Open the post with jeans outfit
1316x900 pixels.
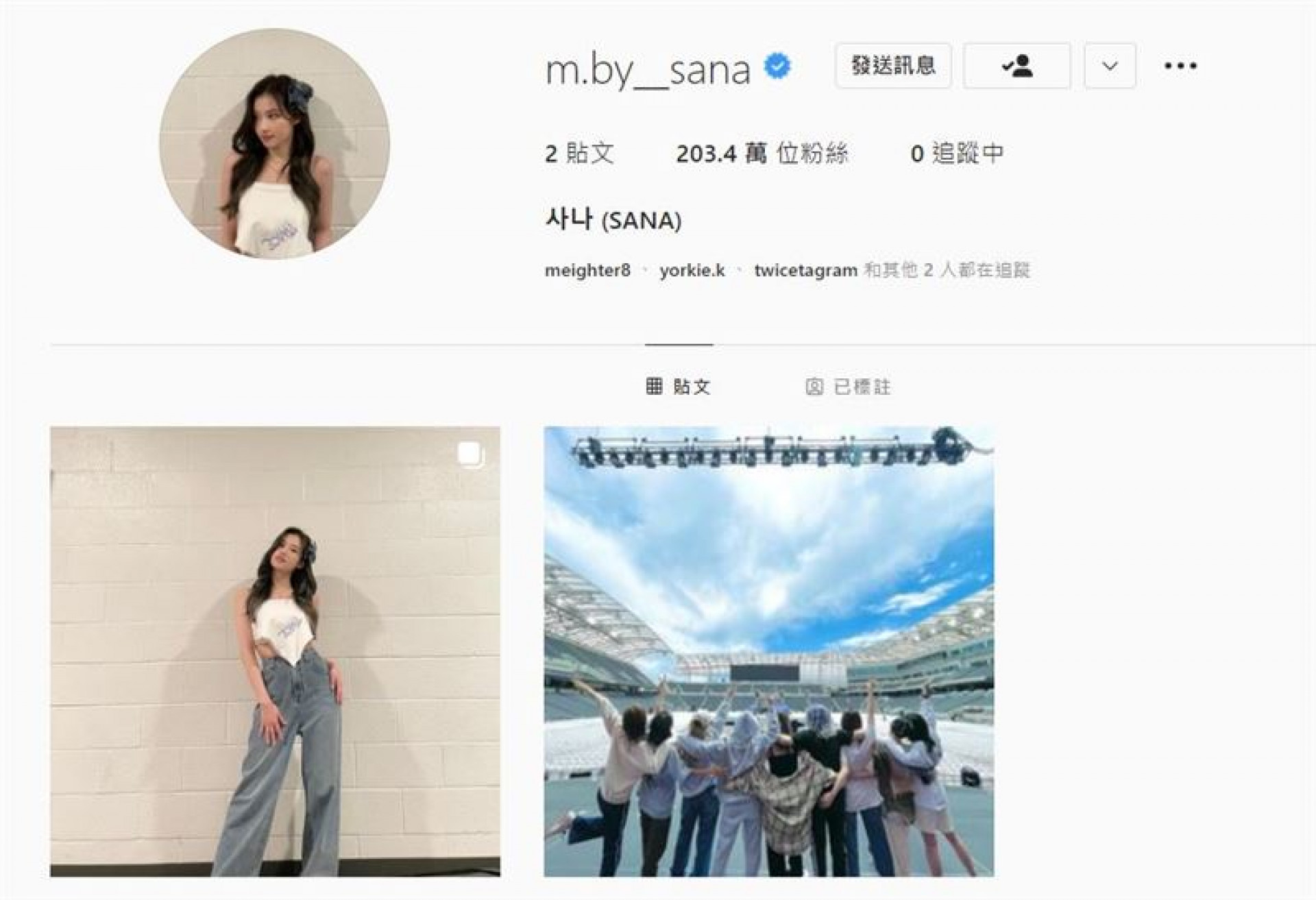coord(275,651)
